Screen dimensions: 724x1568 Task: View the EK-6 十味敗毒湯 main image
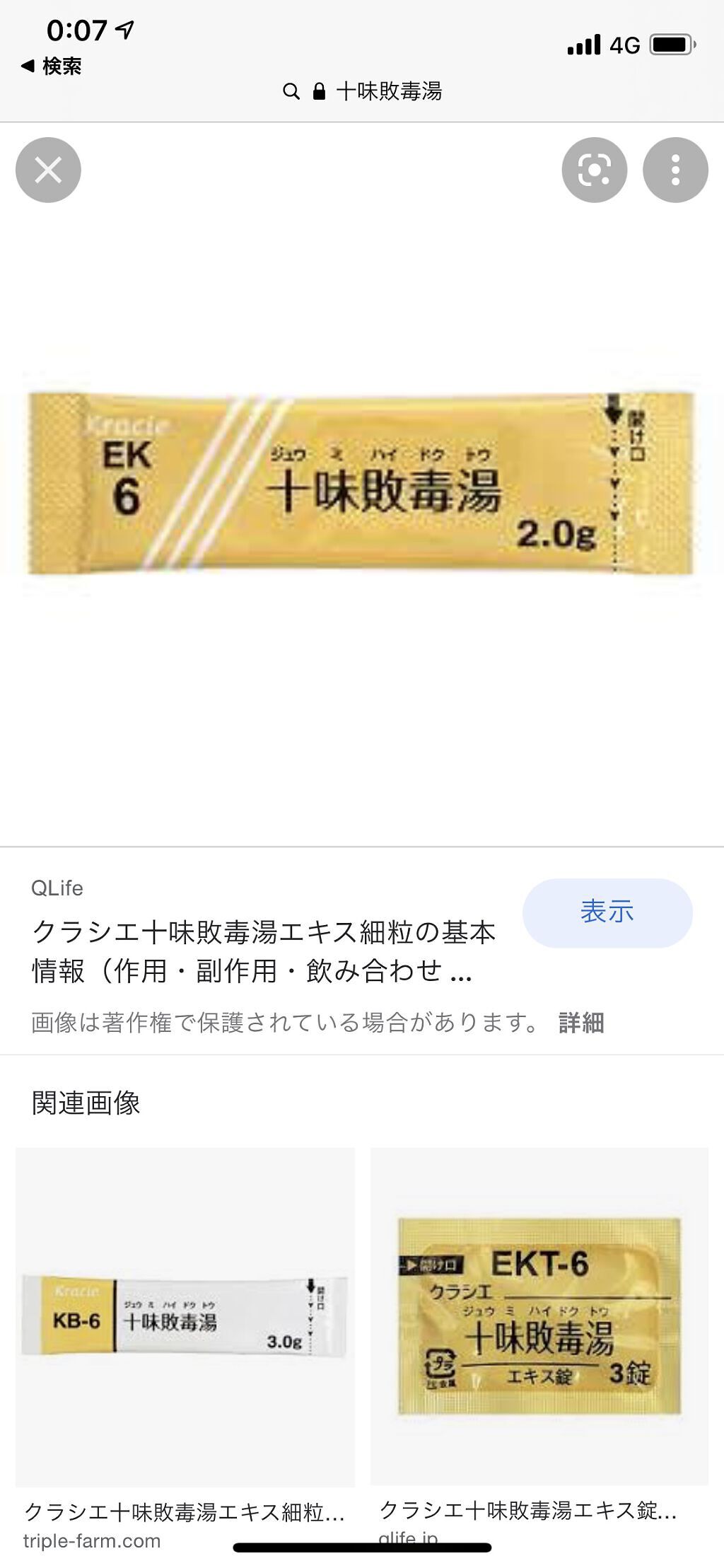pyautogui.click(x=361, y=484)
